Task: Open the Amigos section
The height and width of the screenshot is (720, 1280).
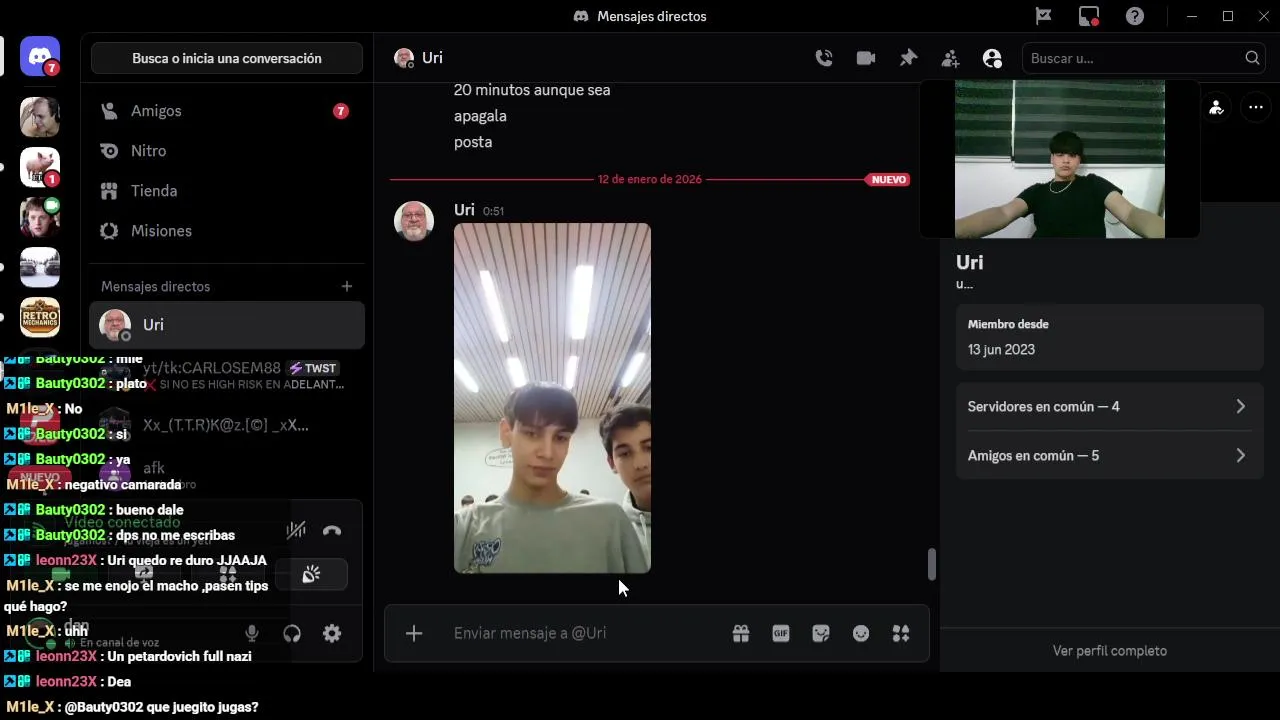Action: point(156,111)
